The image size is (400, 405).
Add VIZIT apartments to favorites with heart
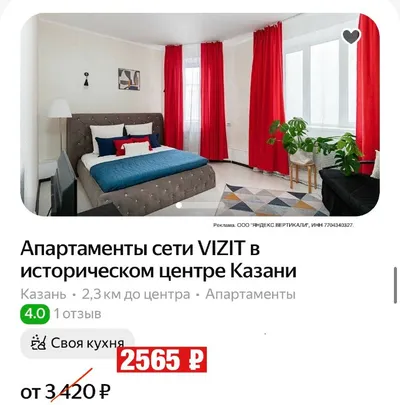pyautogui.click(x=351, y=36)
